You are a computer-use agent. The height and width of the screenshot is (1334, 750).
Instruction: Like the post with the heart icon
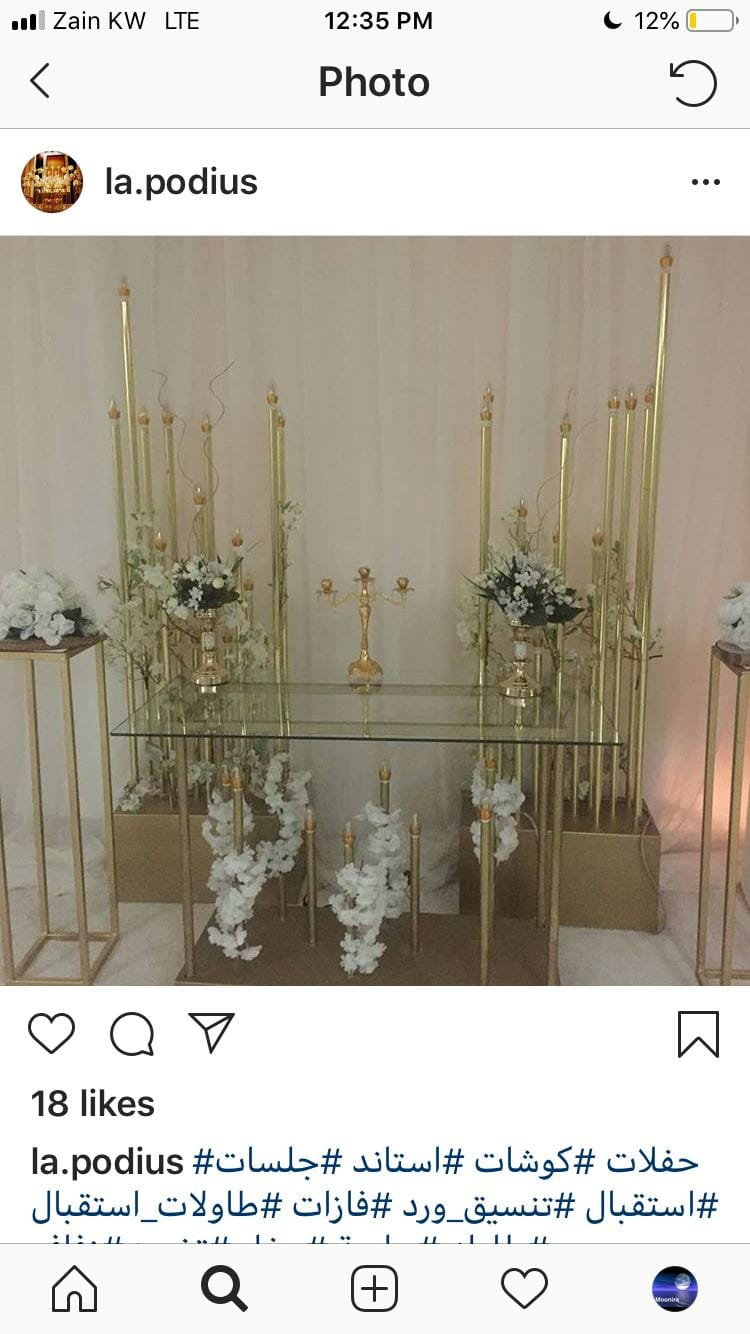tap(51, 1034)
